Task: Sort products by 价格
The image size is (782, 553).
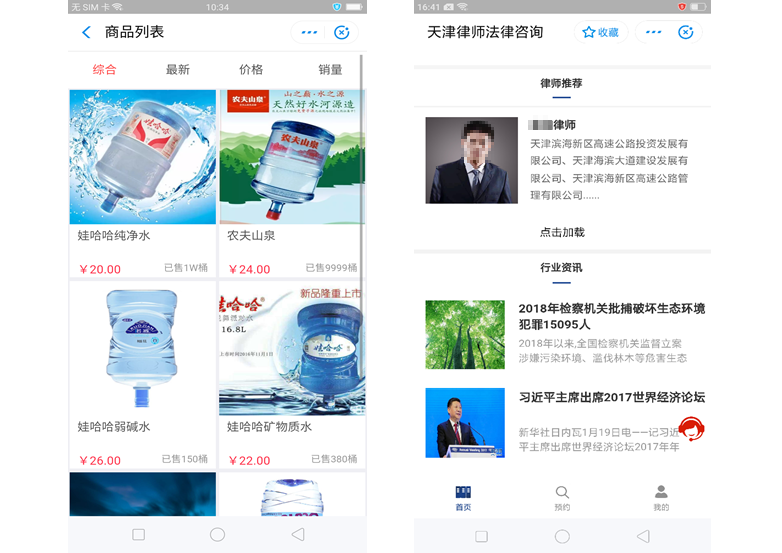Action: click(x=251, y=70)
